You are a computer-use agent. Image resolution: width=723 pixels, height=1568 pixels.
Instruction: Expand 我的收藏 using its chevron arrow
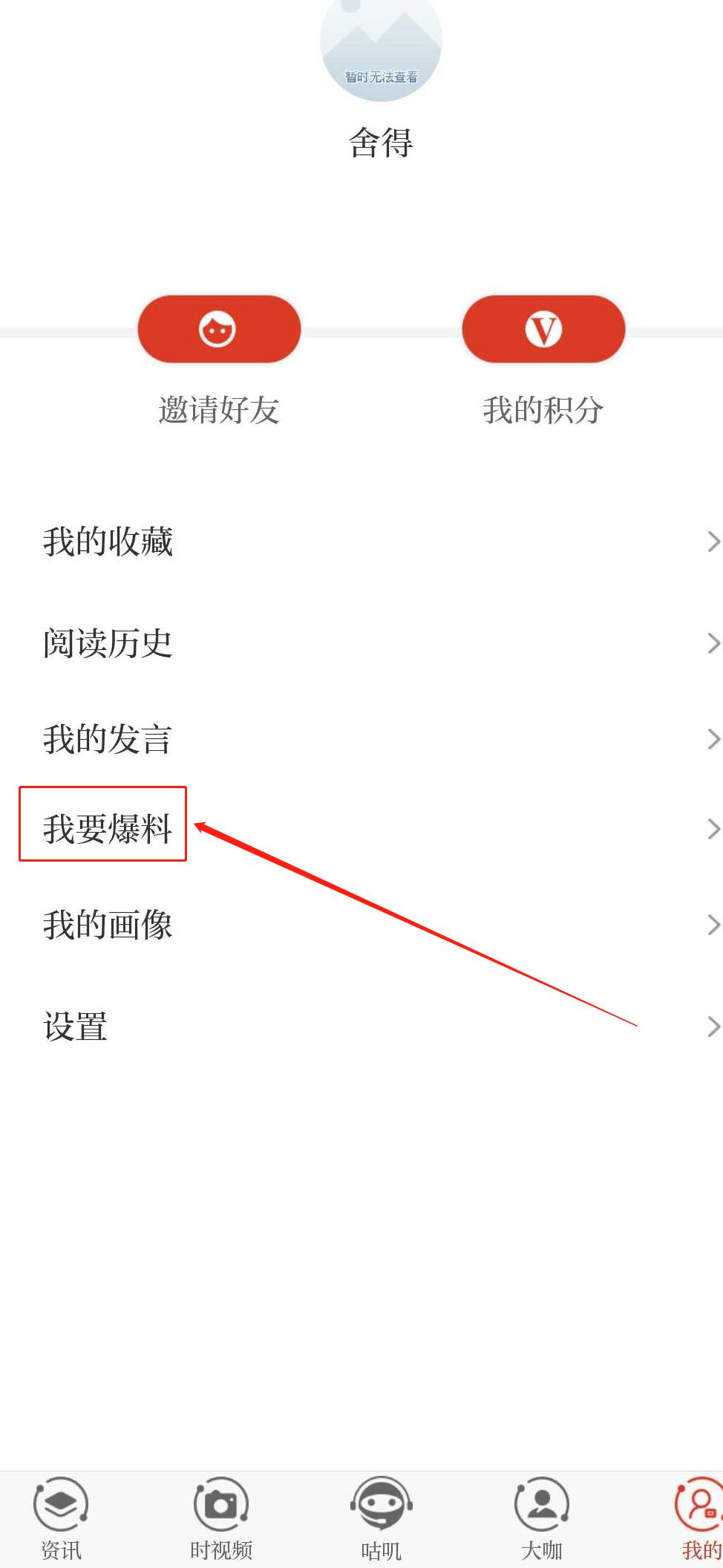click(714, 542)
